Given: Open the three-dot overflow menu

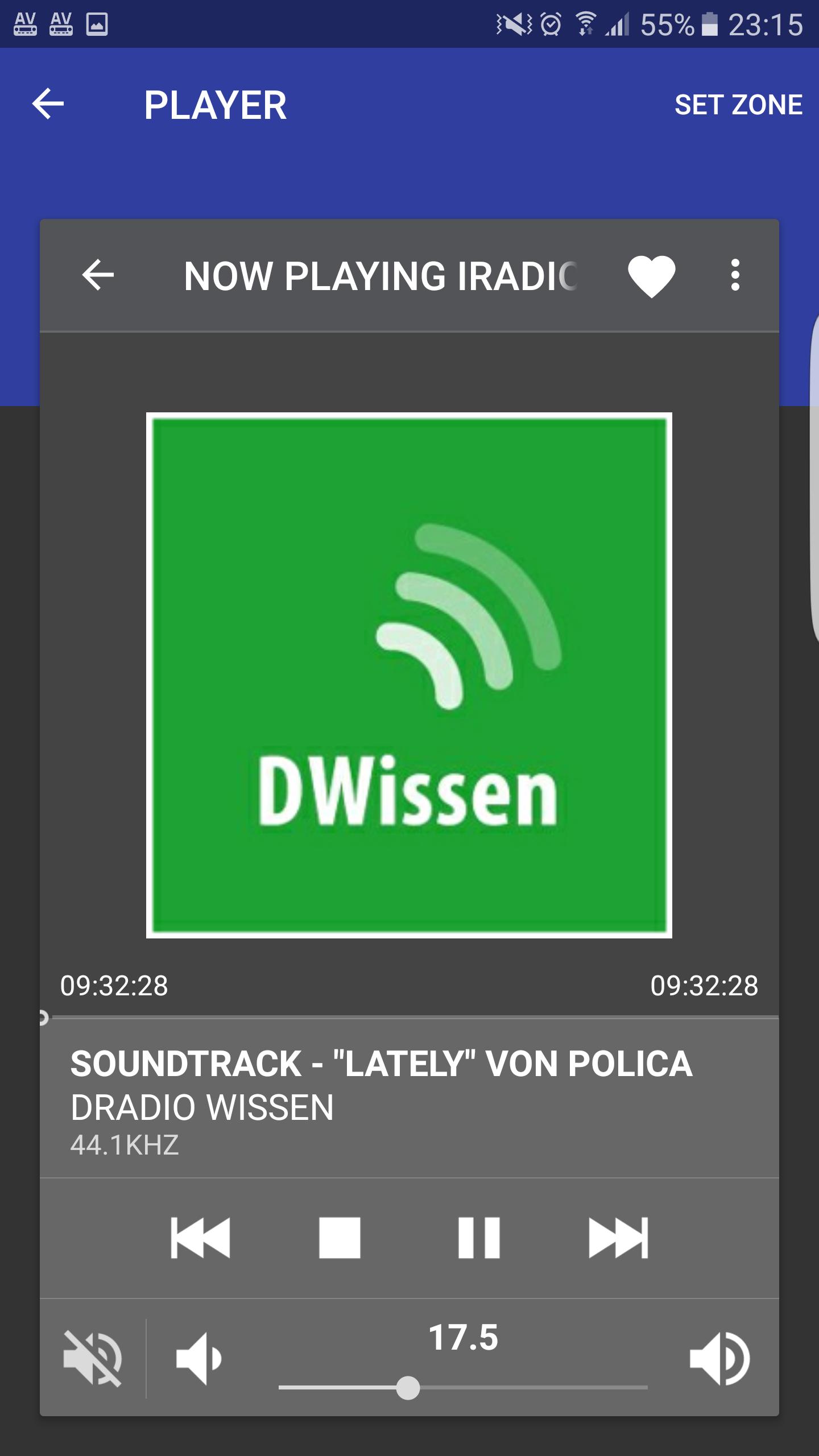Looking at the screenshot, I should (x=735, y=275).
